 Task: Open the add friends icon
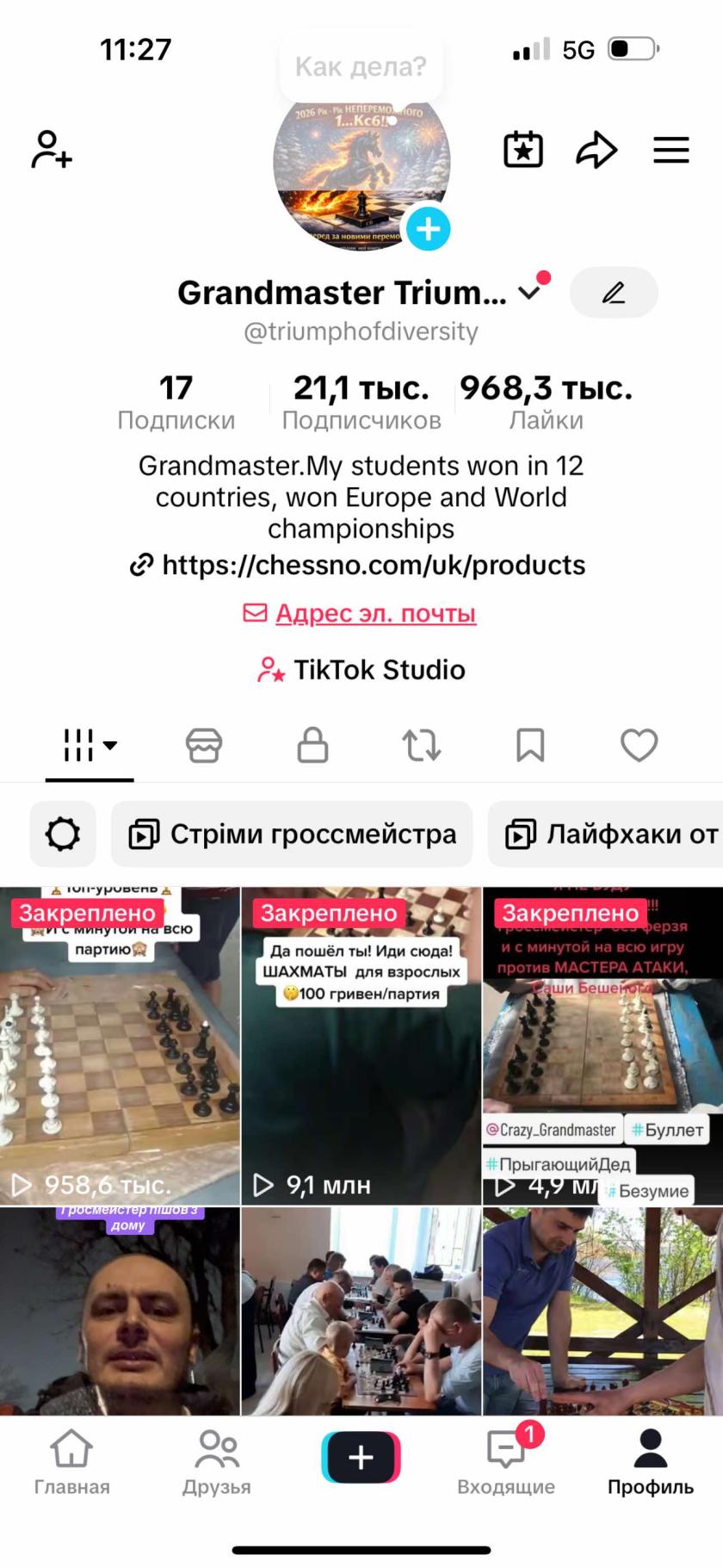tap(52, 150)
